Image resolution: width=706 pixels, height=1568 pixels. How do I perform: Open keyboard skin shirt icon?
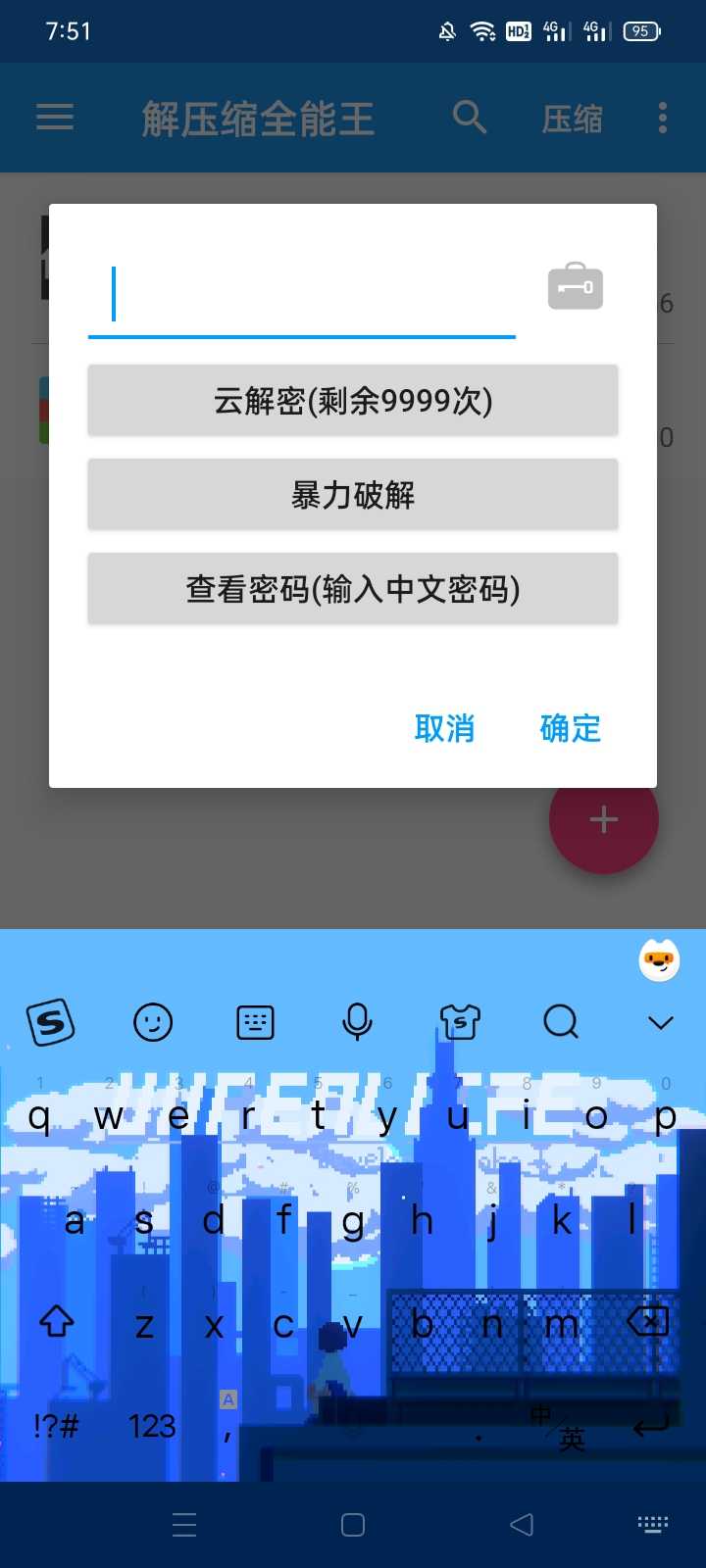tap(460, 1022)
